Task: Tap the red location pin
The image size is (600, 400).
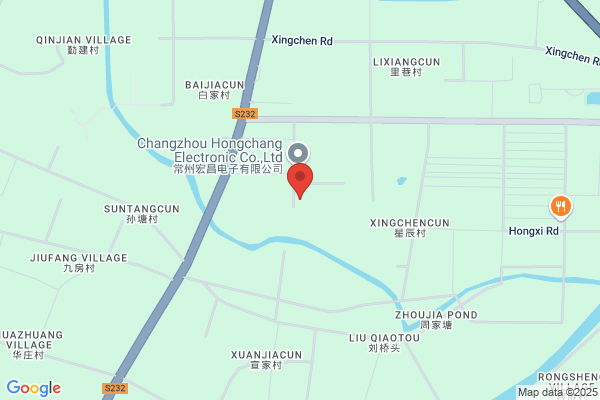Action: 300,180
